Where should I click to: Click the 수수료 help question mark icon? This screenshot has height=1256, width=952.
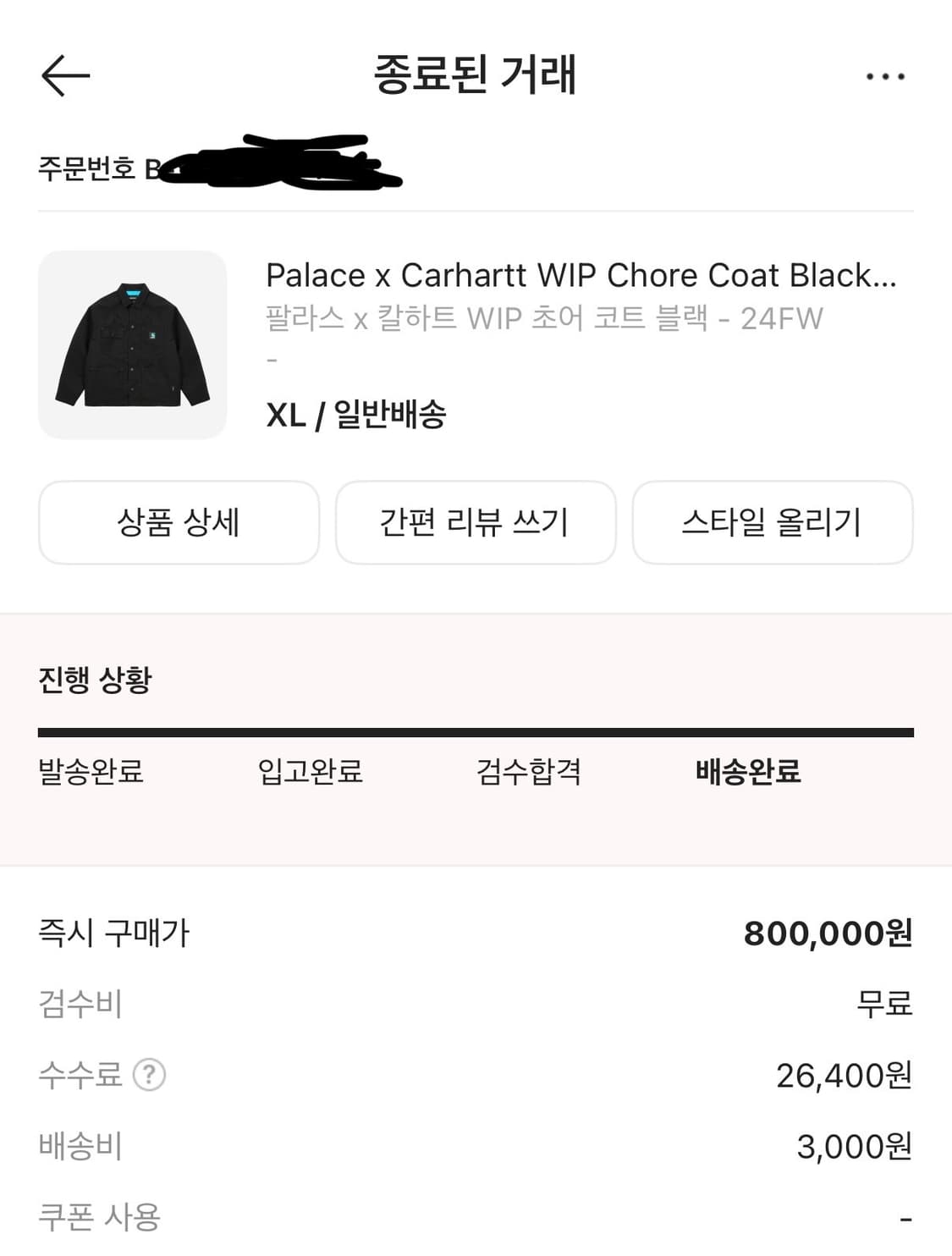[149, 1076]
